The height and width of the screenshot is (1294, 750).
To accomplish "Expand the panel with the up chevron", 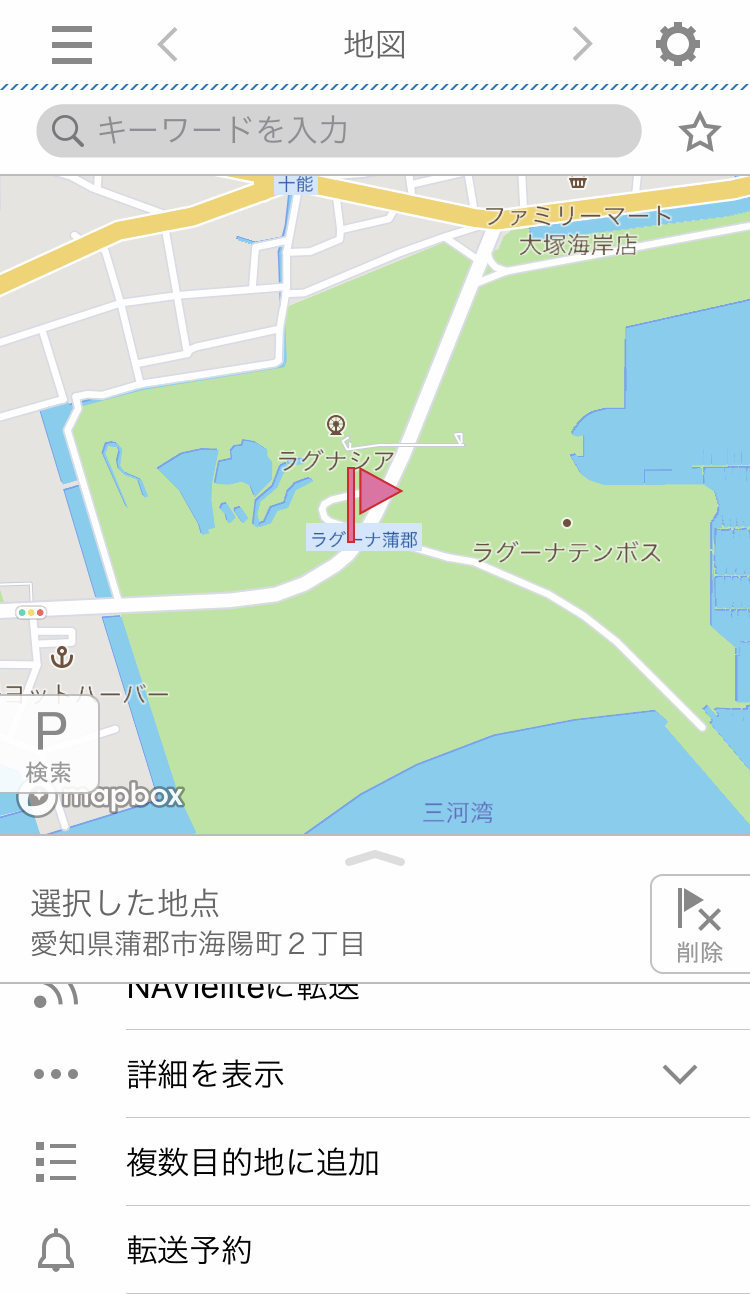I will [375, 858].
